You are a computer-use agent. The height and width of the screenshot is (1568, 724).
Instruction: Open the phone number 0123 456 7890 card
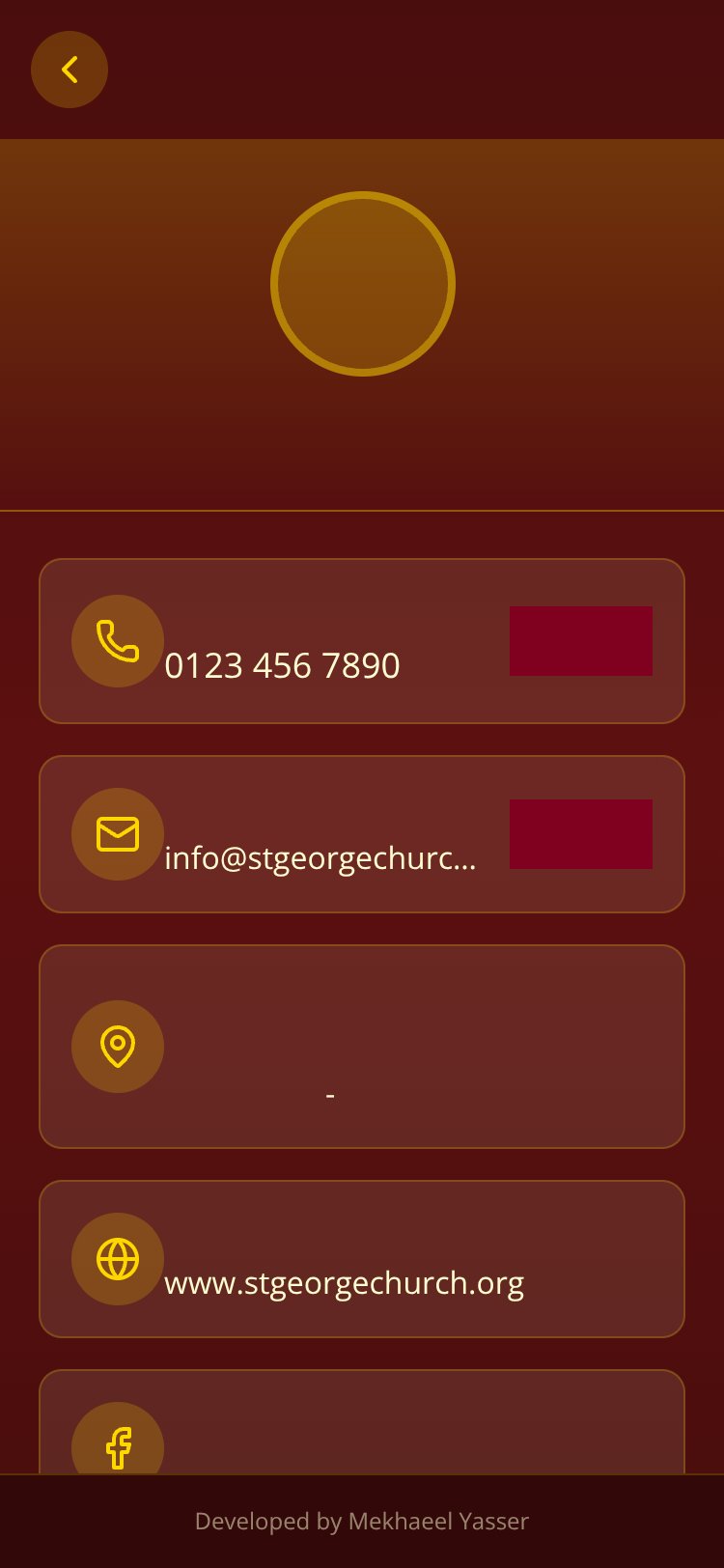(362, 641)
